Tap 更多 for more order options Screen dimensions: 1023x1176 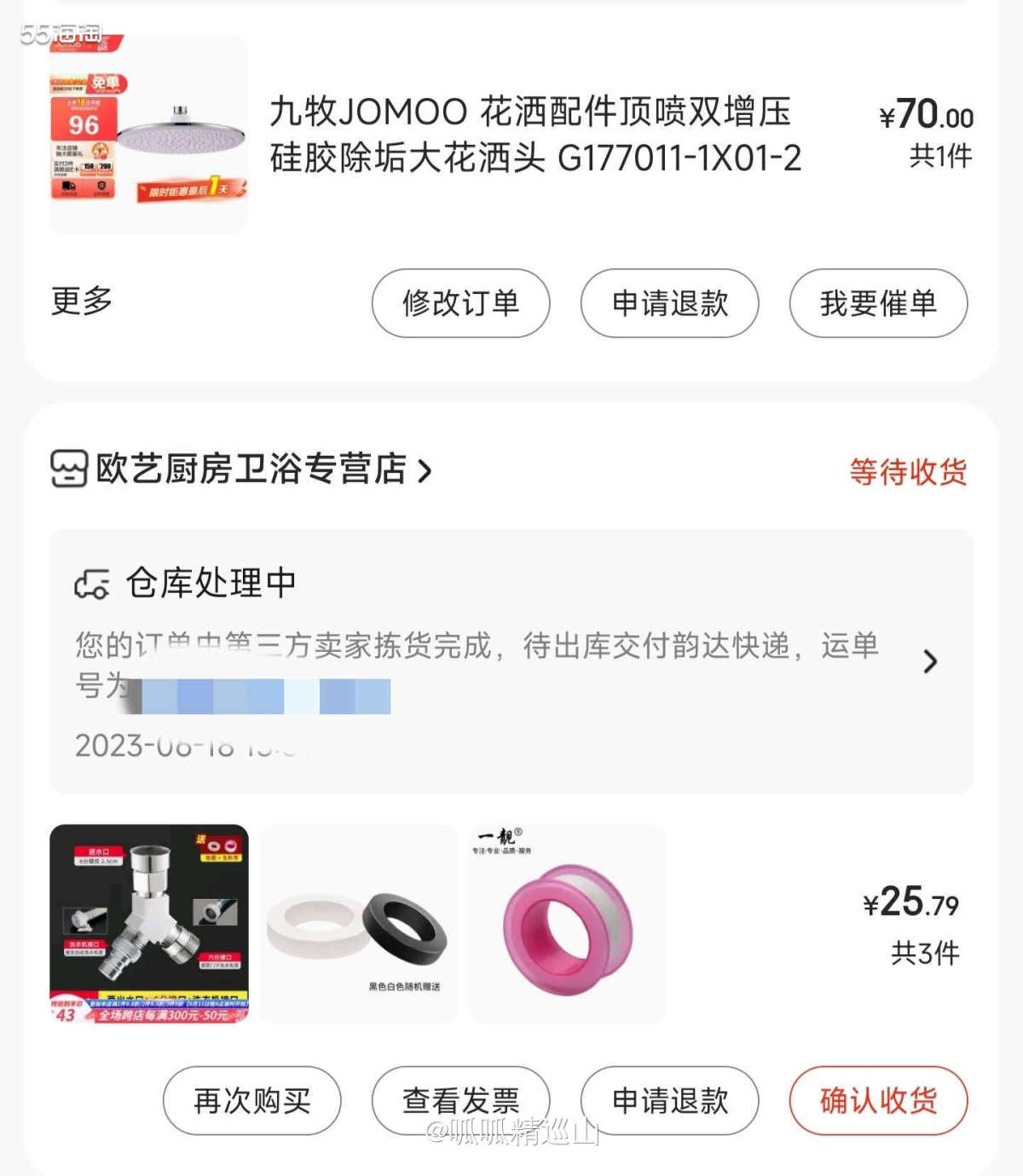coord(82,302)
